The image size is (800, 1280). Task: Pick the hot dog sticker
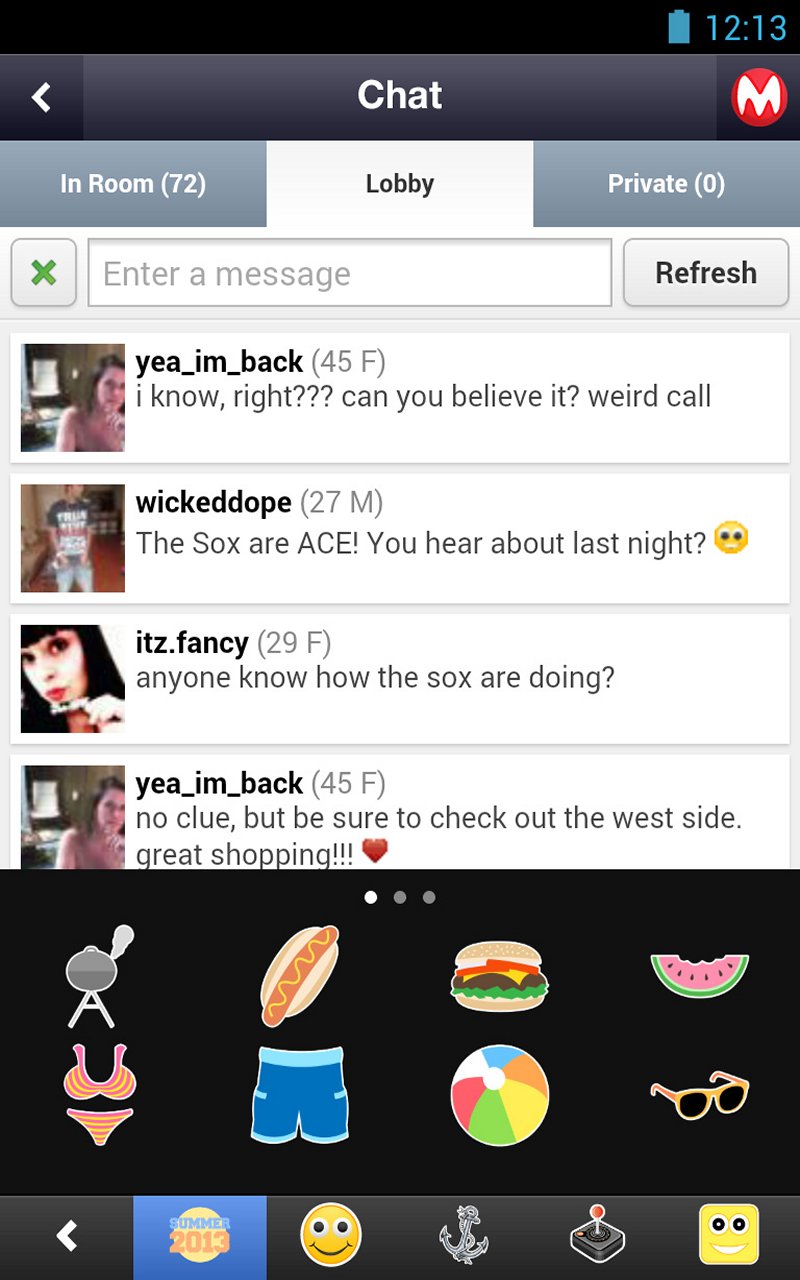[300, 976]
